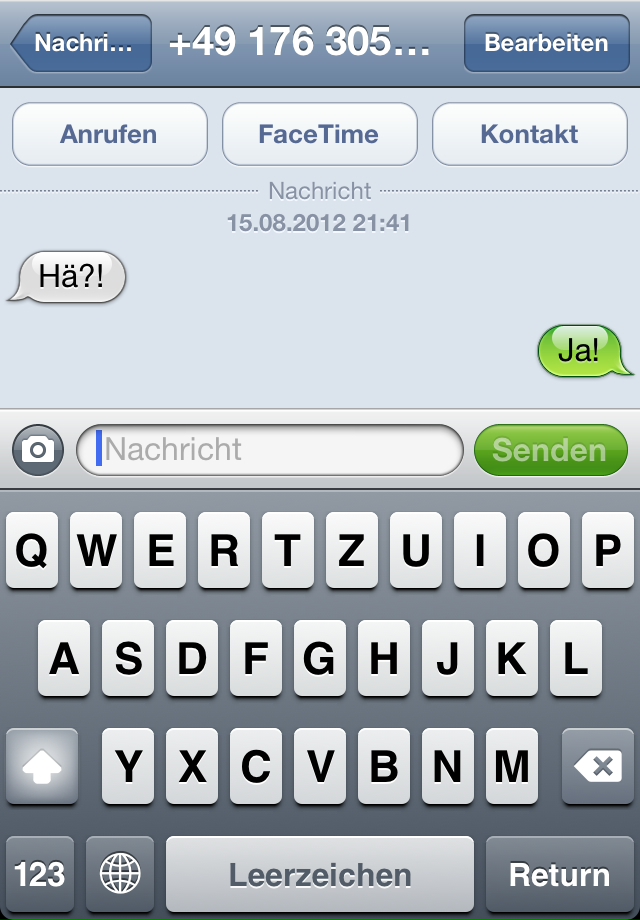Open the Kontakt details
This screenshot has width=640, height=920.
(529, 134)
